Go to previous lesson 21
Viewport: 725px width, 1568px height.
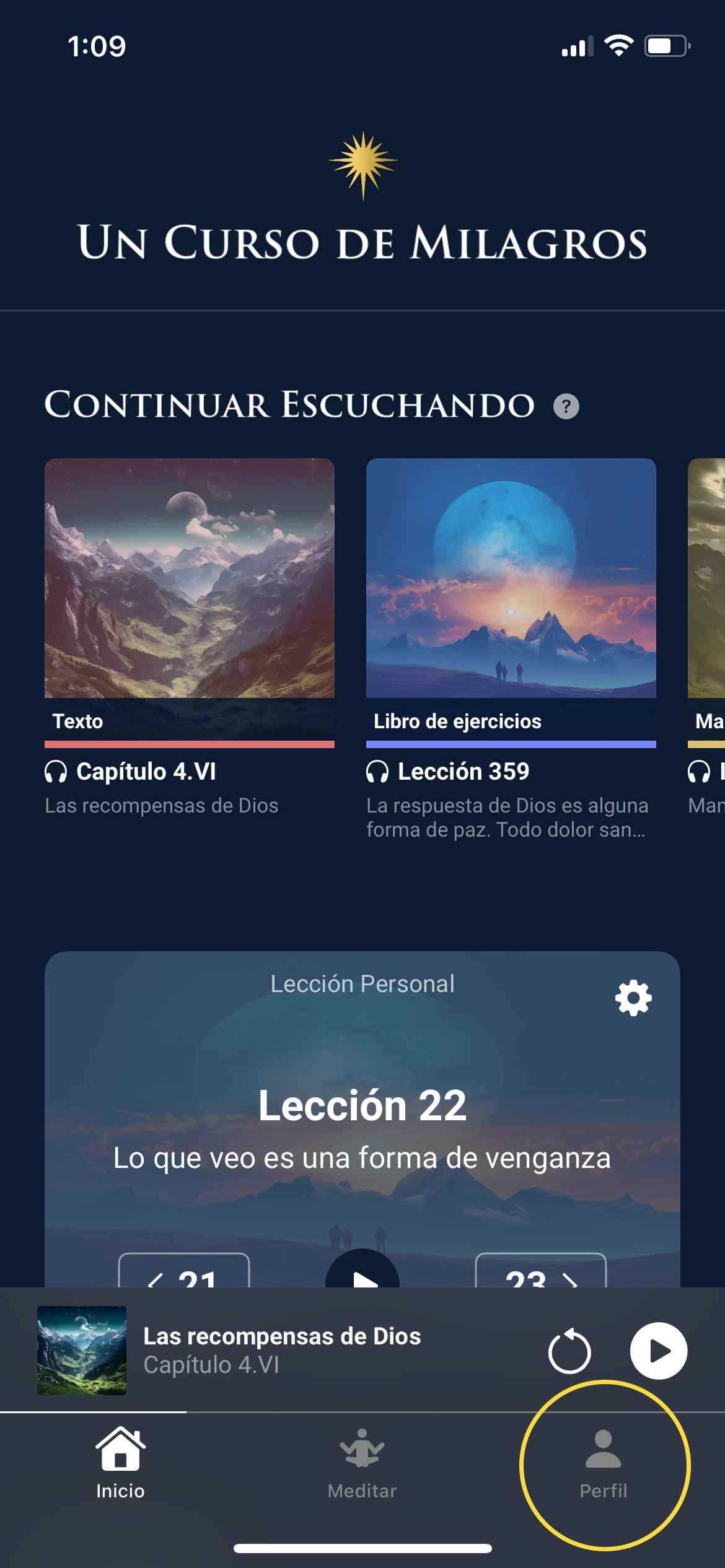[184, 1272]
